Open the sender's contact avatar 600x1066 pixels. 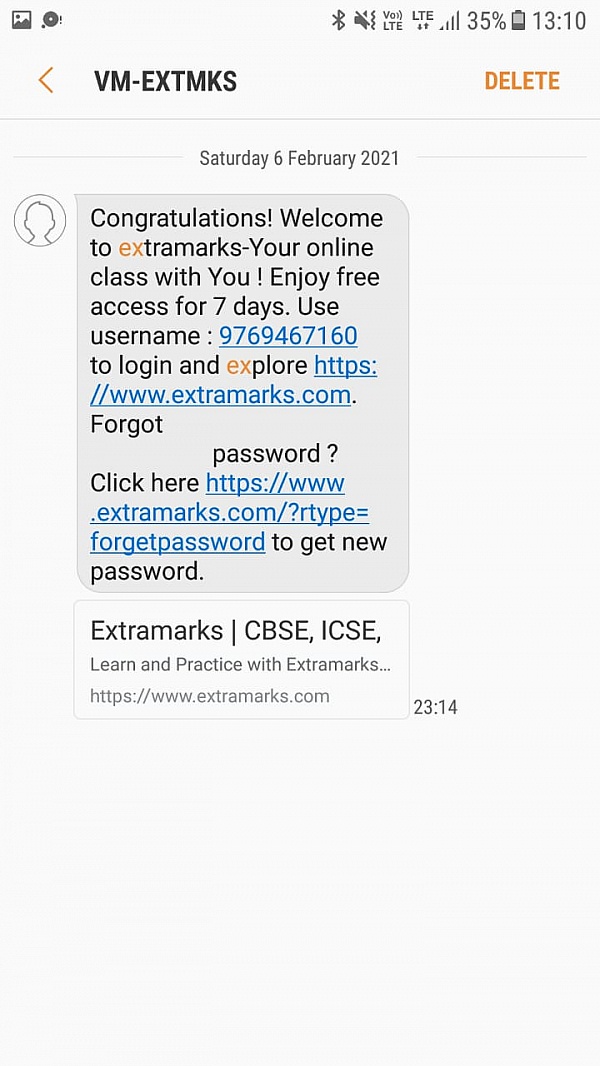click(x=40, y=220)
